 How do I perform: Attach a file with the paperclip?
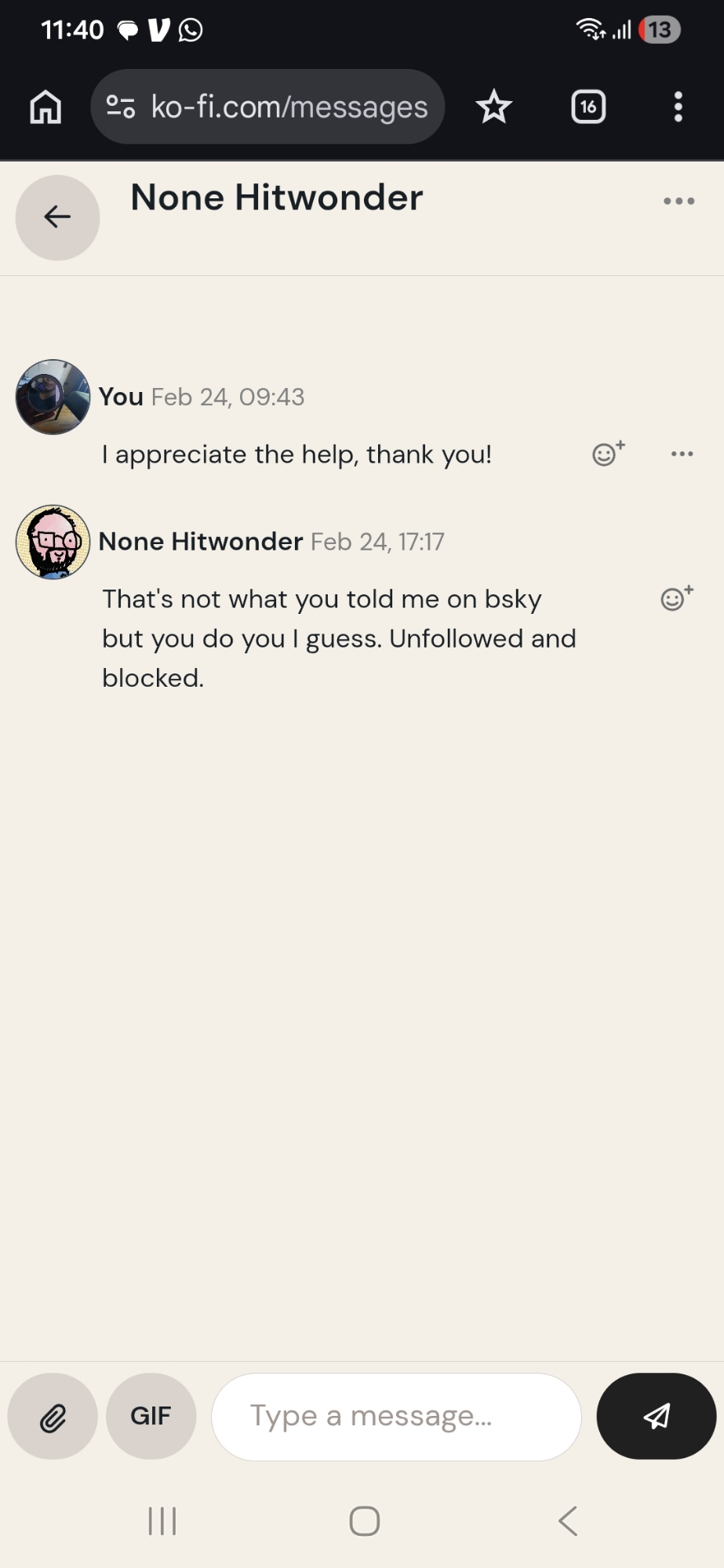pyautogui.click(x=53, y=1417)
